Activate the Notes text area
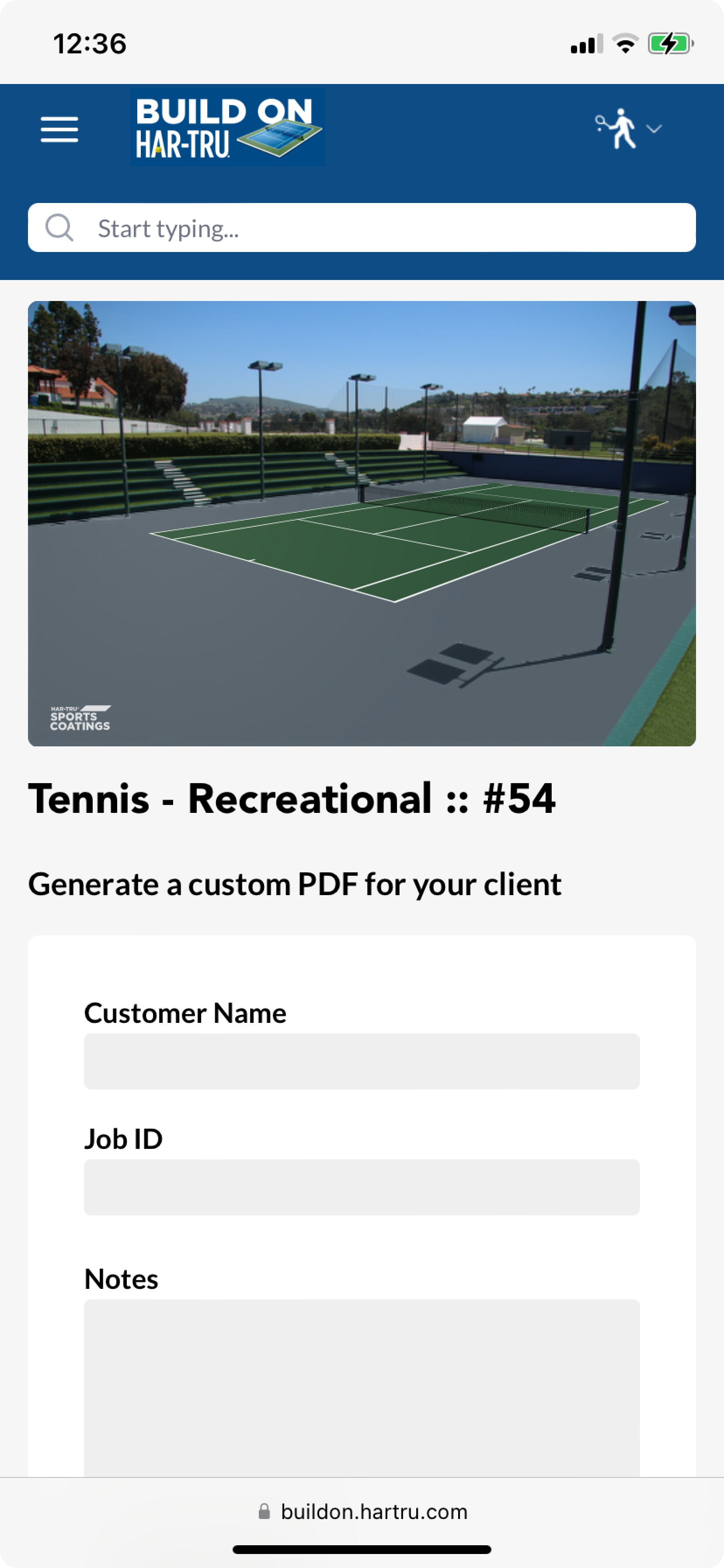 362,1388
